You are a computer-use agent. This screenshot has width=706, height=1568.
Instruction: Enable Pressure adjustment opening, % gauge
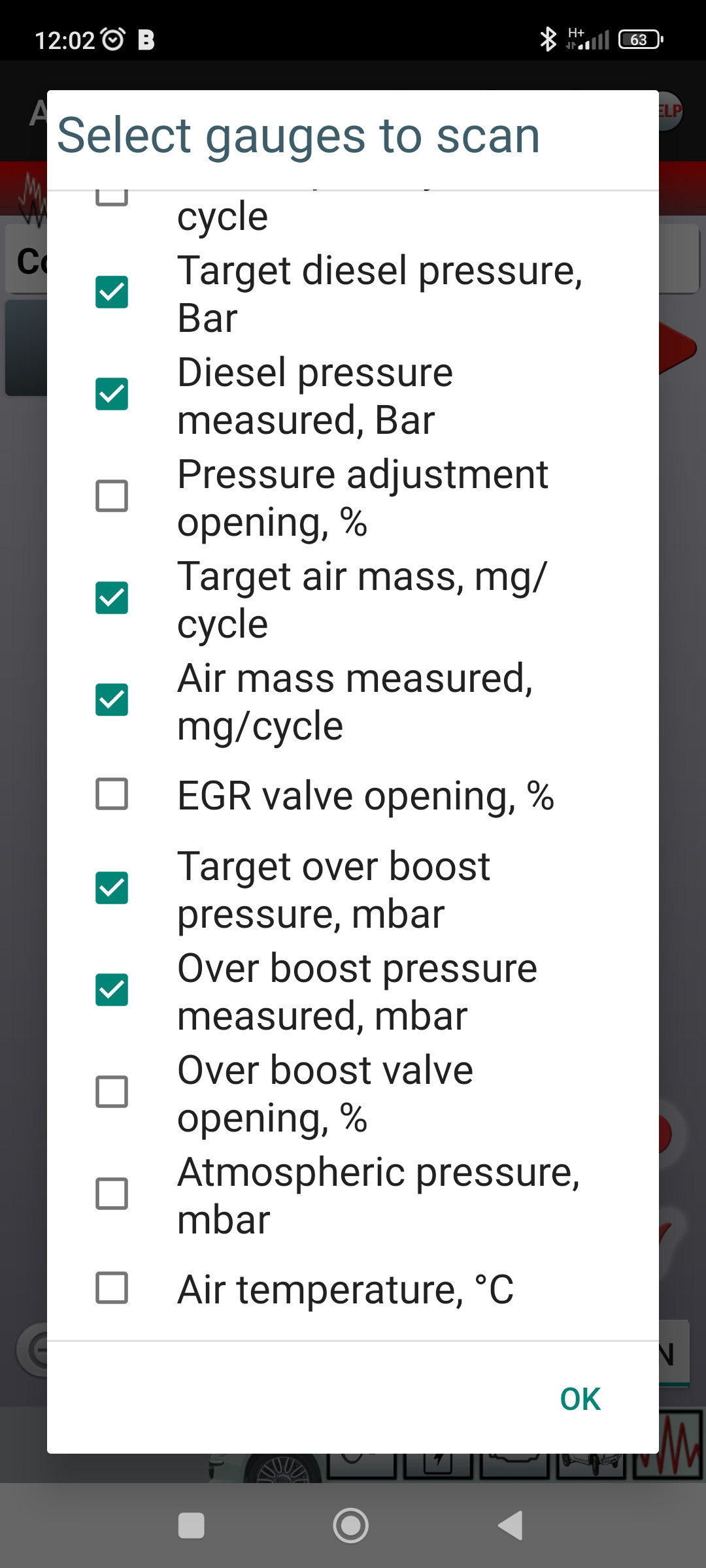(x=112, y=496)
